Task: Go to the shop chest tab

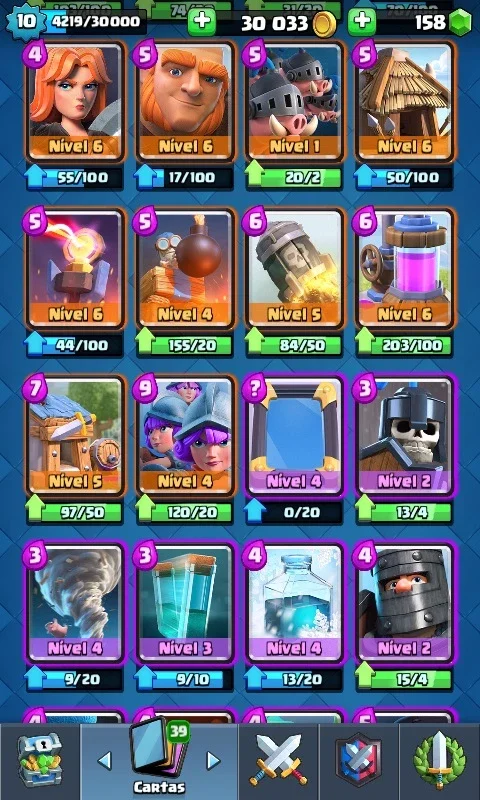Action: (x=40, y=761)
